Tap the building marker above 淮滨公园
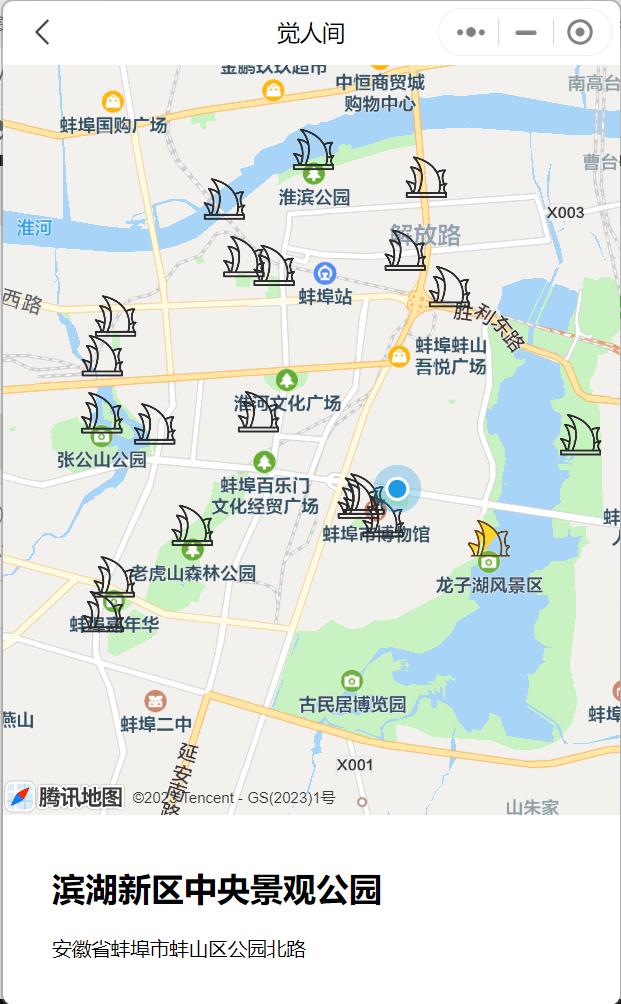The height and width of the screenshot is (1004, 621). click(x=313, y=150)
